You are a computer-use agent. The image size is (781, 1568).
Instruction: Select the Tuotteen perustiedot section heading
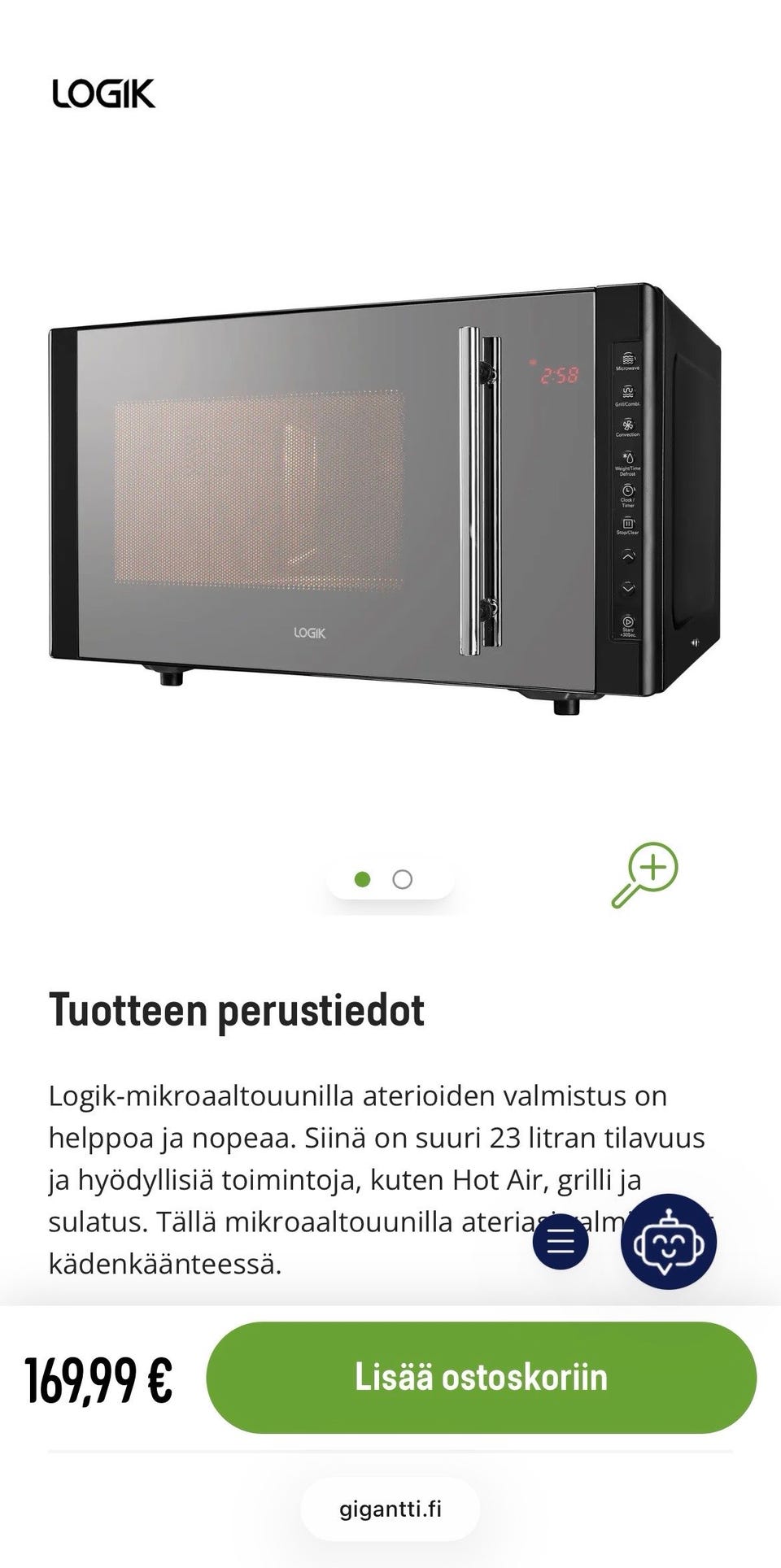pyautogui.click(x=237, y=1011)
